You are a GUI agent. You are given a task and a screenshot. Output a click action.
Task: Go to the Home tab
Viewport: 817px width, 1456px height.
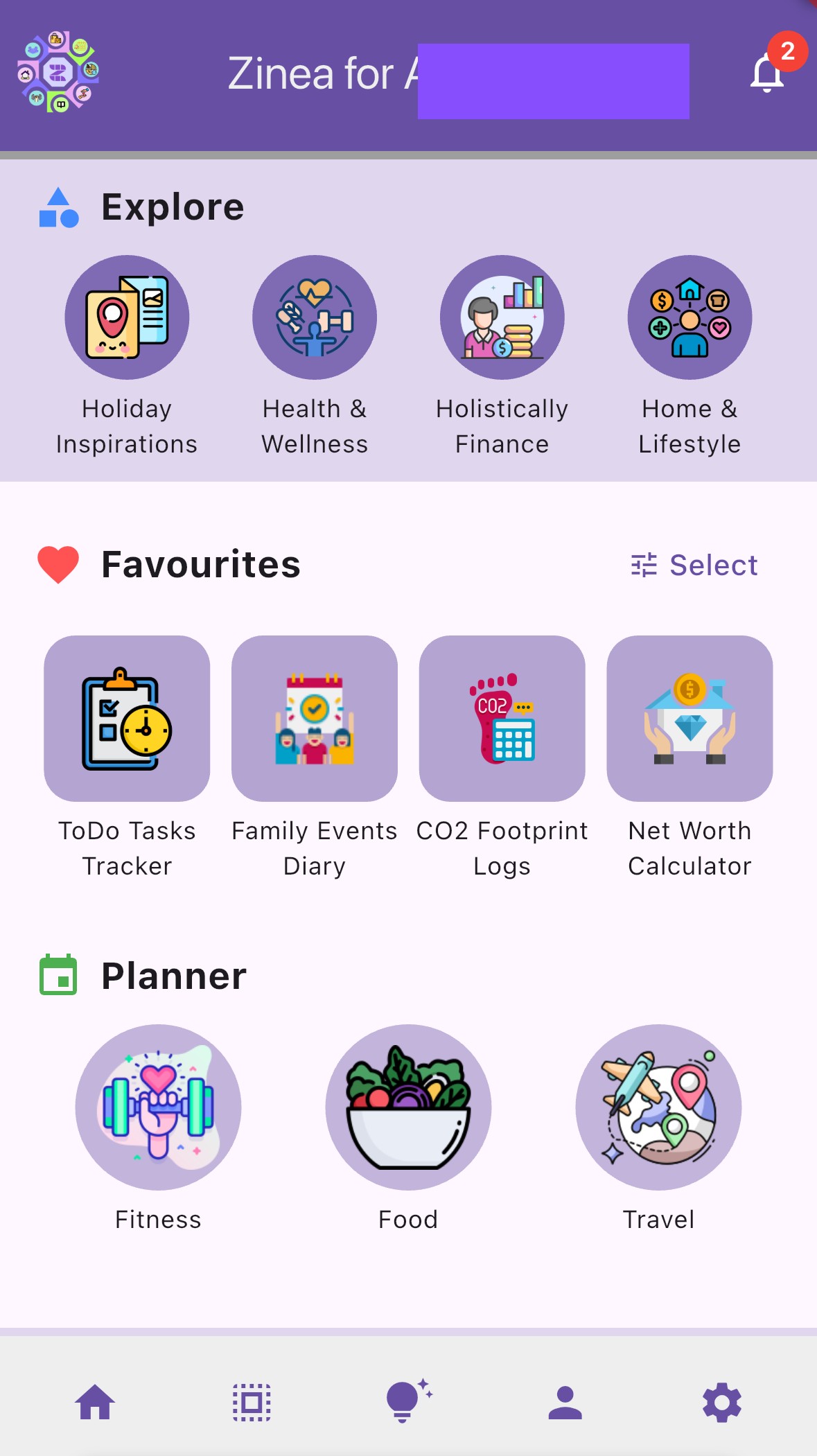tap(95, 1403)
